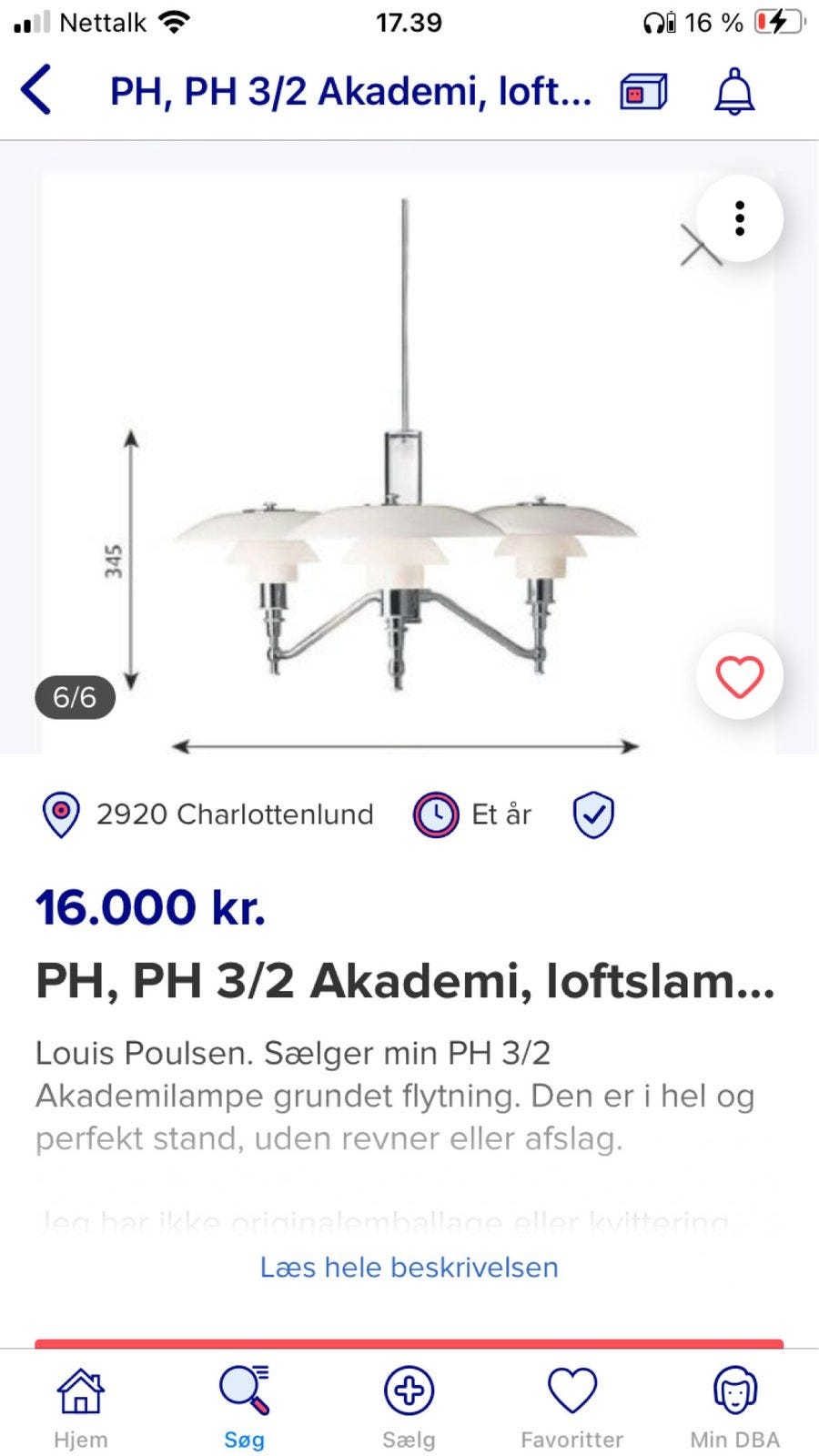Viewport: 819px width, 1456px height.
Task: Open the three-dot overflow menu
Action: click(739, 218)
